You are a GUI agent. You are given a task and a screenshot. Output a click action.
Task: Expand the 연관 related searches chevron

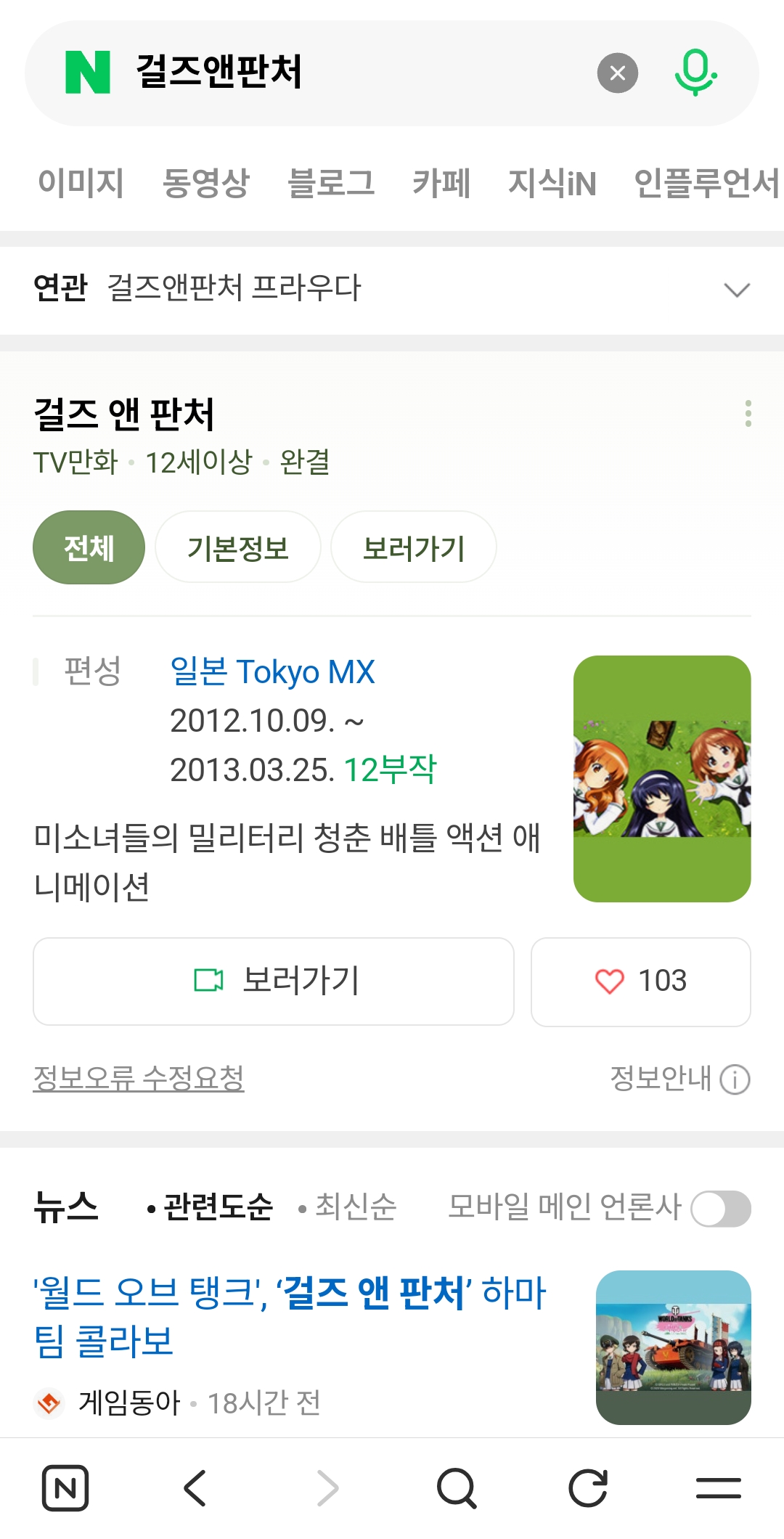[x=736, y=290]
